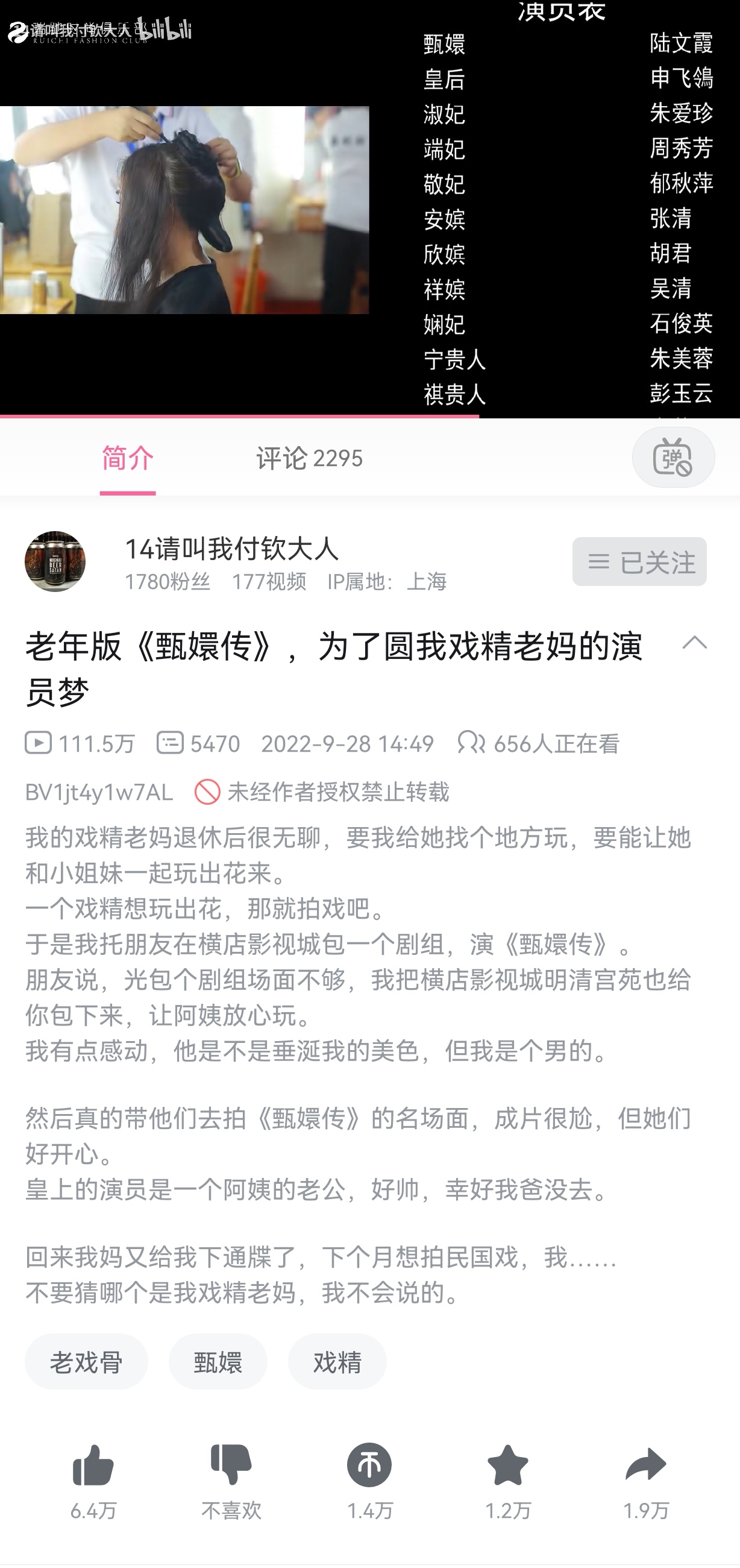Toggle the danmaku bullet comments icon

(673, 457)
